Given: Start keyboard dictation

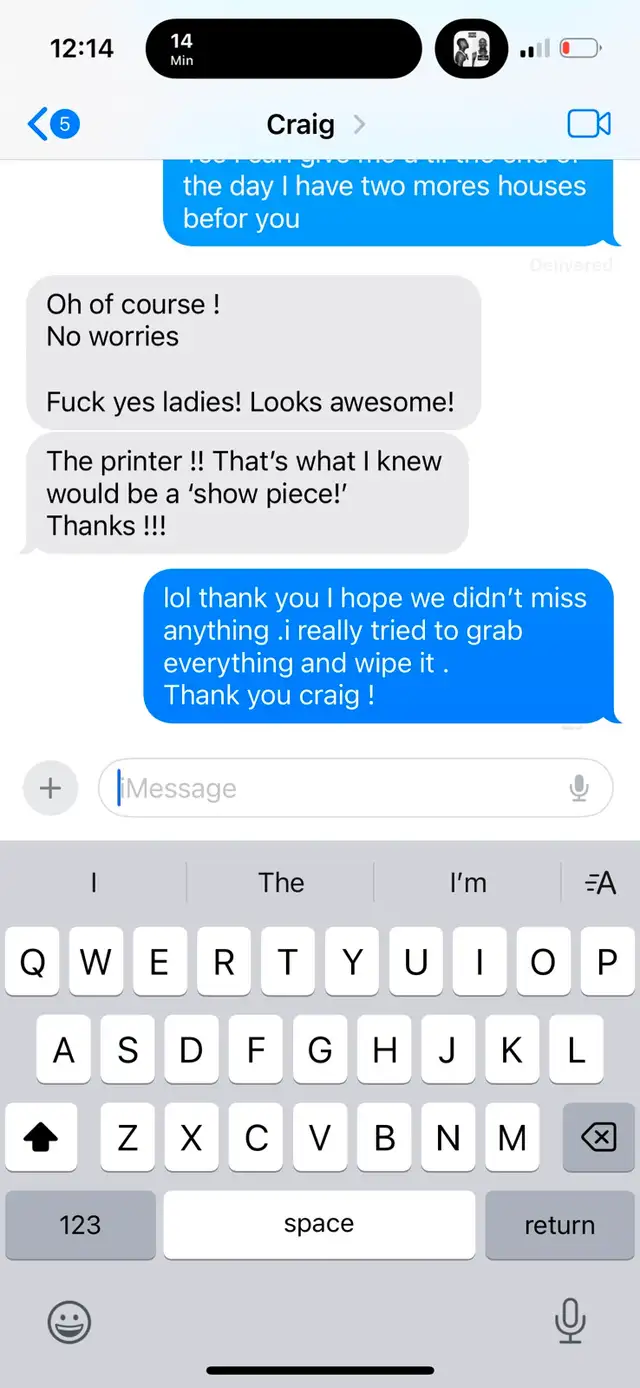Looking at the screenshot, I should click(x=570, y=1321).
